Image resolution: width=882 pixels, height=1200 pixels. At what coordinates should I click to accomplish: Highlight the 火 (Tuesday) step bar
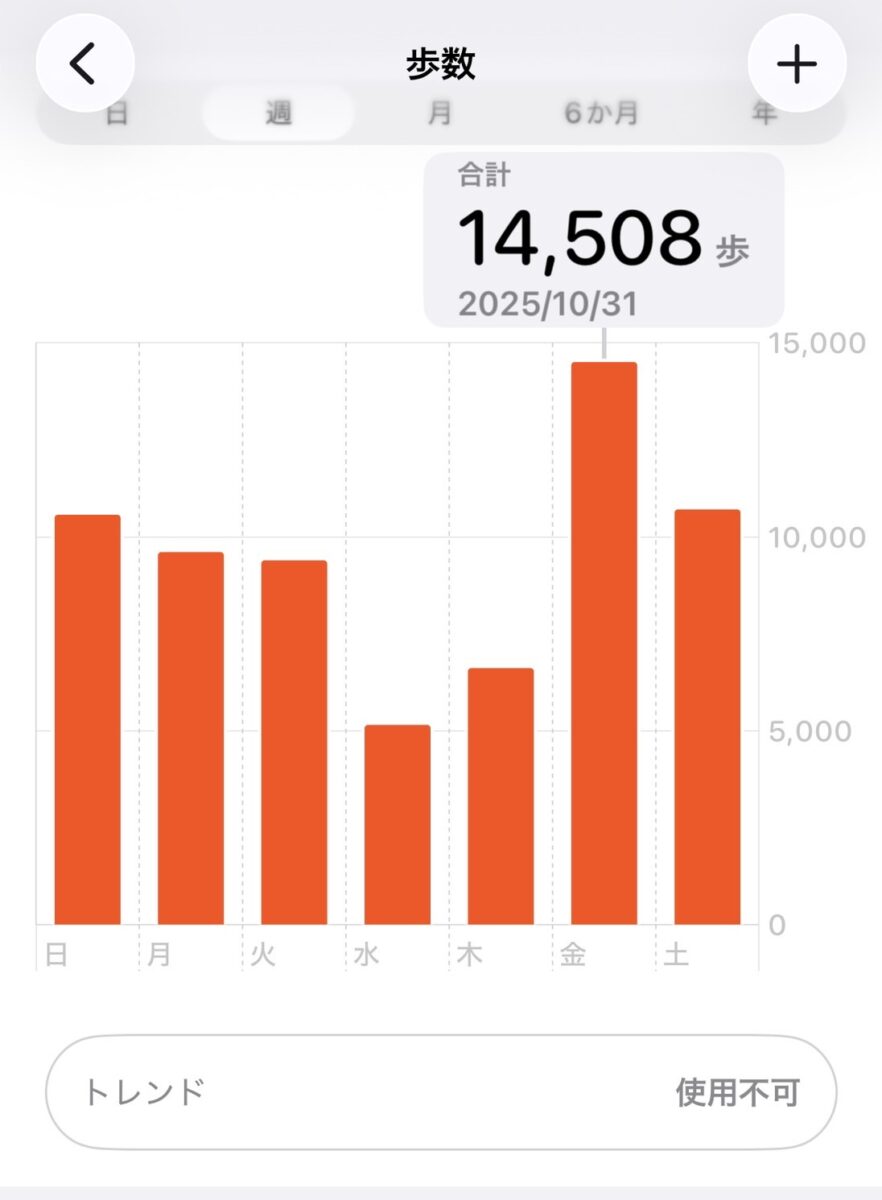pyautogui.click(x=294, y=742)
